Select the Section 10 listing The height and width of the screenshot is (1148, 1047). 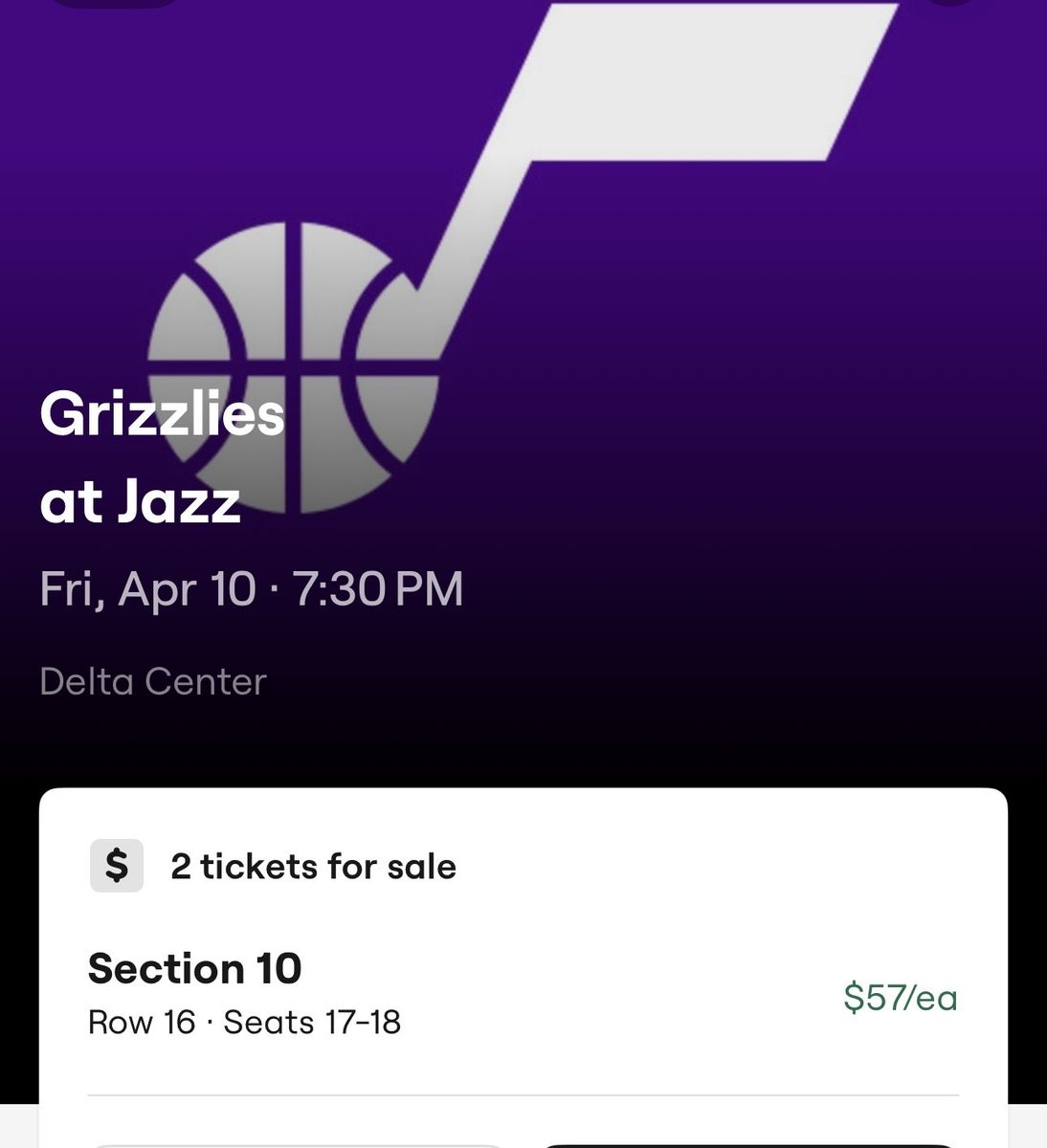pyautogui.click(x=195, y=969)
